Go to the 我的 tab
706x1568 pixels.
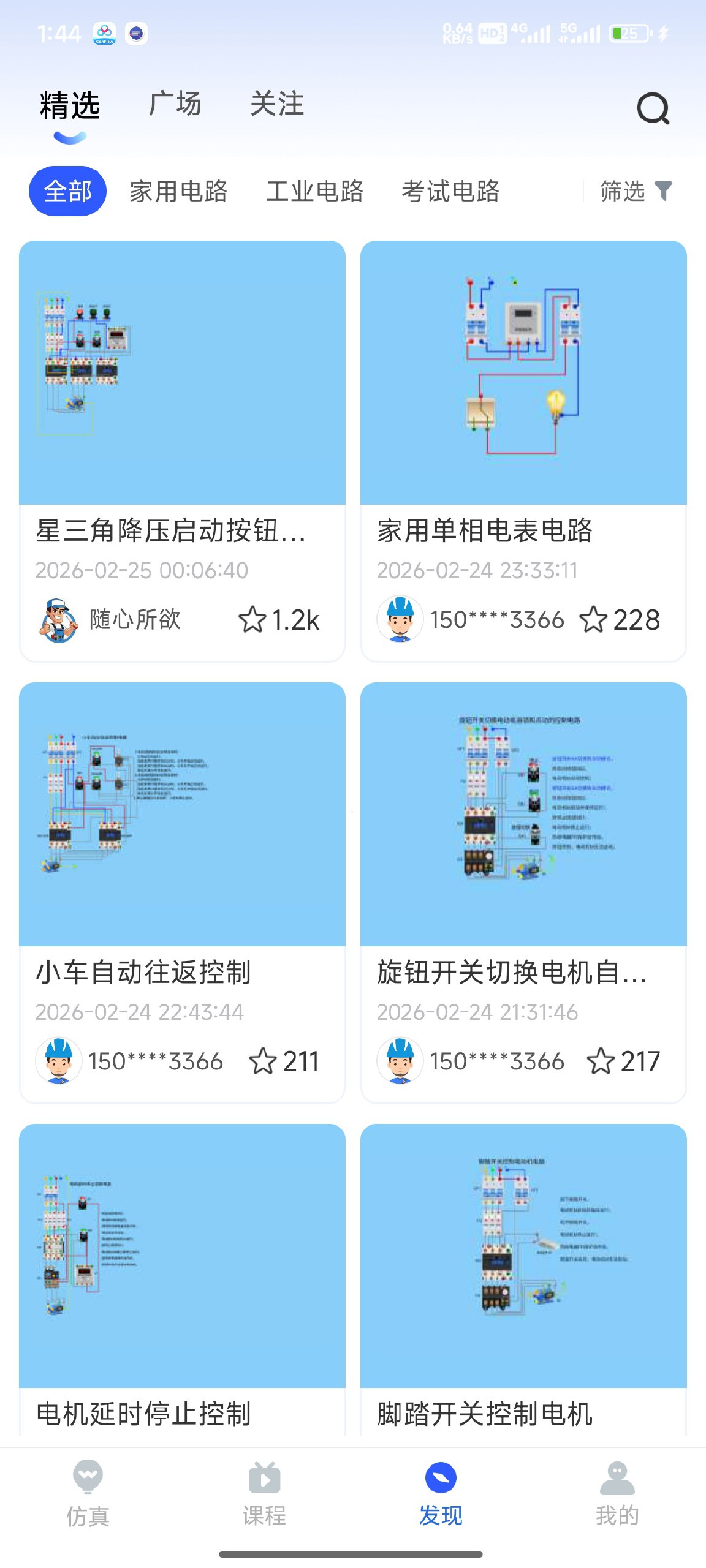click(x=617, y=1493)
